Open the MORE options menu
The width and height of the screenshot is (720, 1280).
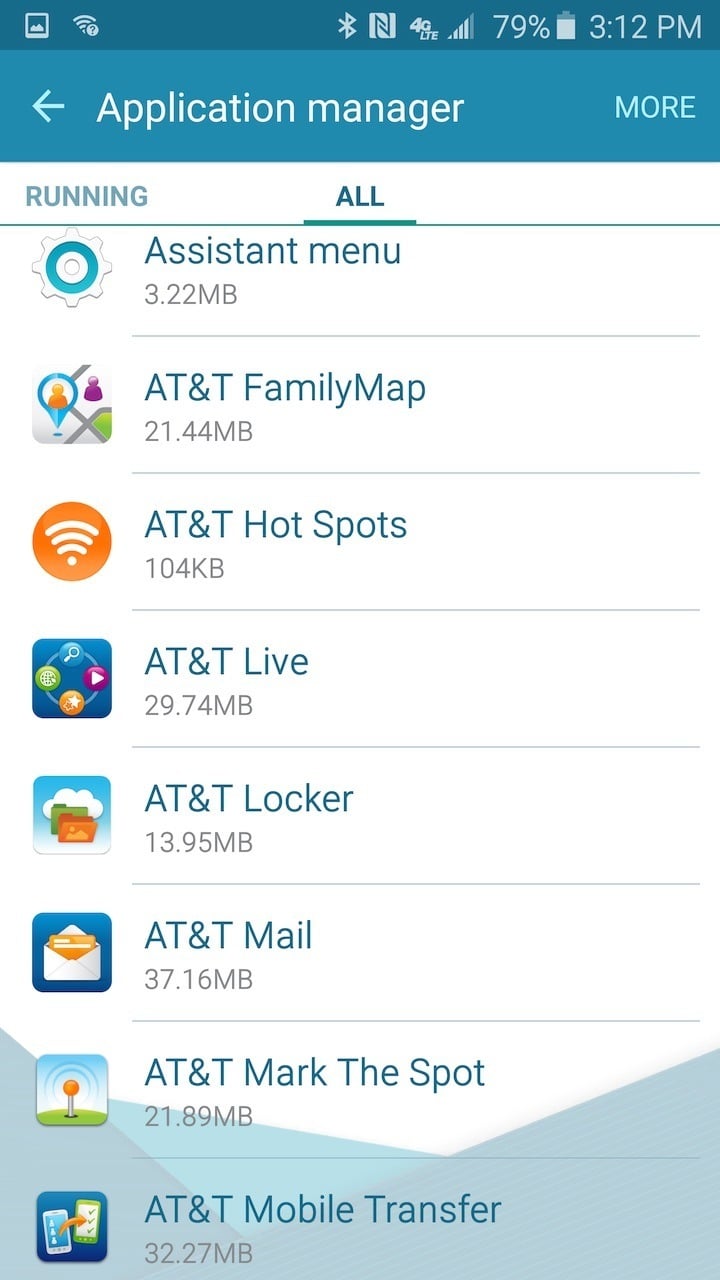(x=655, y=107)
